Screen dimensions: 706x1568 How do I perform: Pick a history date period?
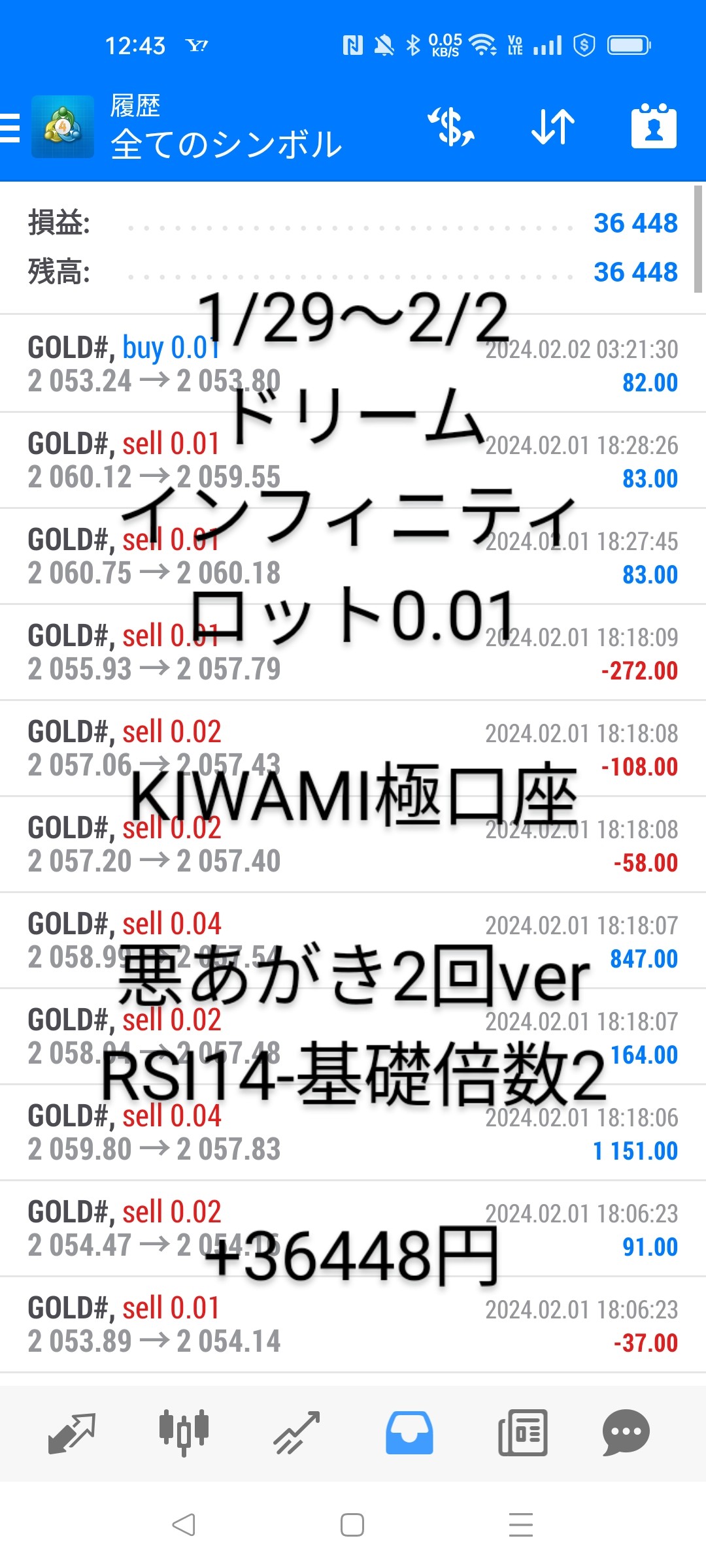point(653,127)
